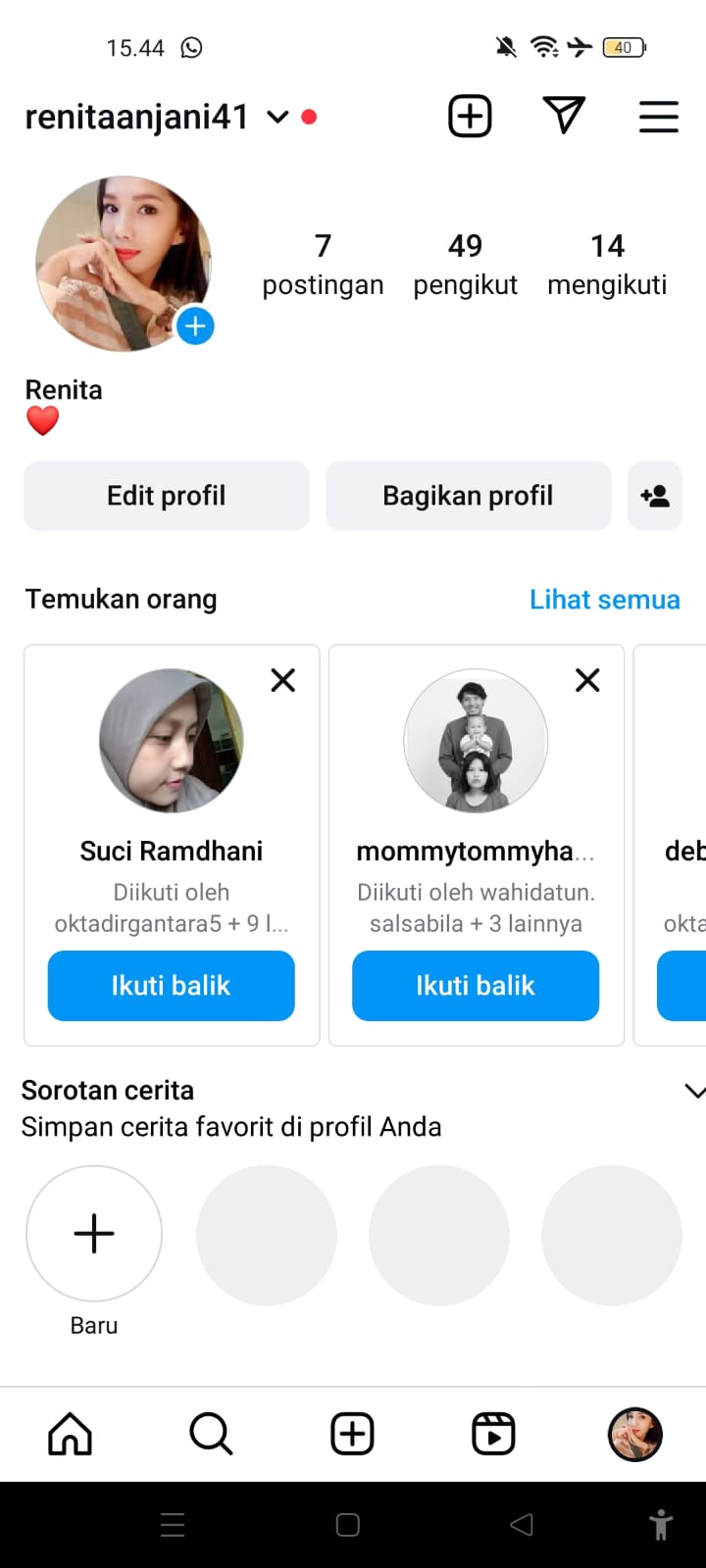Collapse the Sorotan cerita section
Screen dimensions: 706x1568
coord(694,1092)
